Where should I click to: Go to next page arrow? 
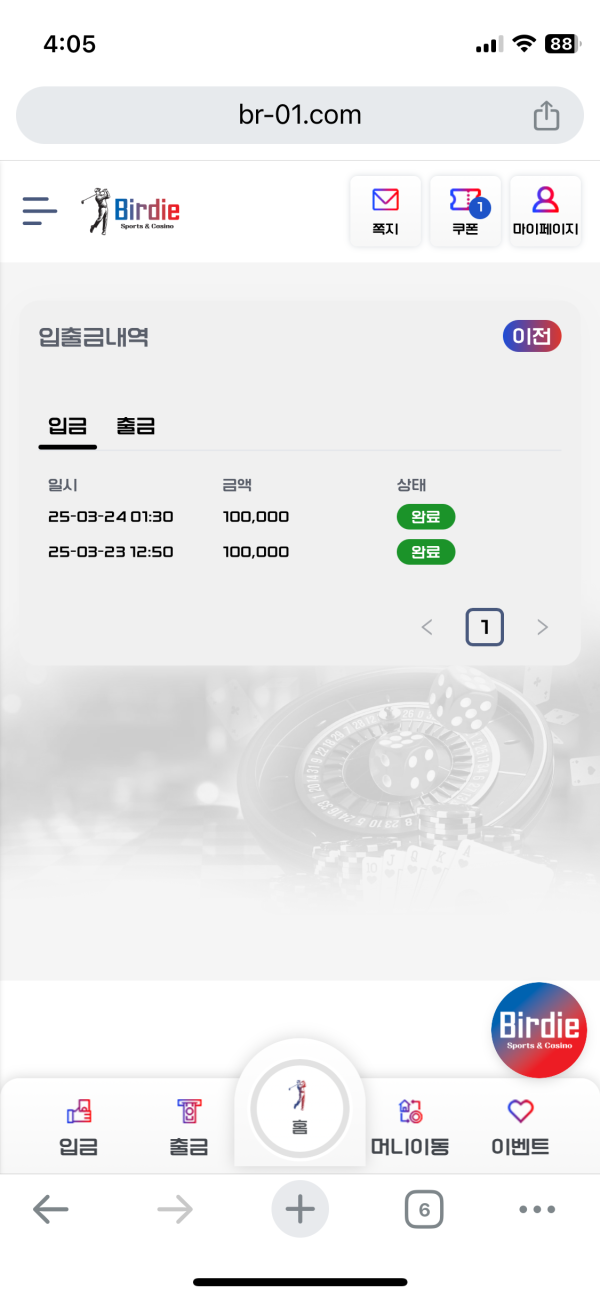click(542, 628)
